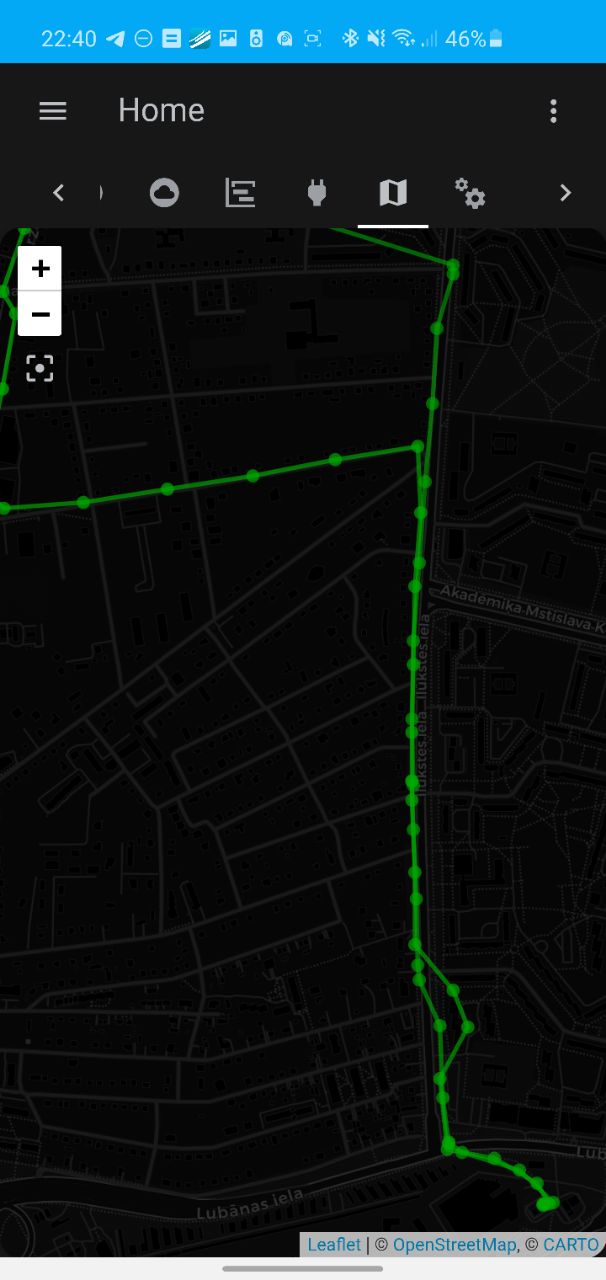Image resolution: width=606 pixels, height=1280 pixels.
Task: Select the map tab
Action: (x=393, y=192)
